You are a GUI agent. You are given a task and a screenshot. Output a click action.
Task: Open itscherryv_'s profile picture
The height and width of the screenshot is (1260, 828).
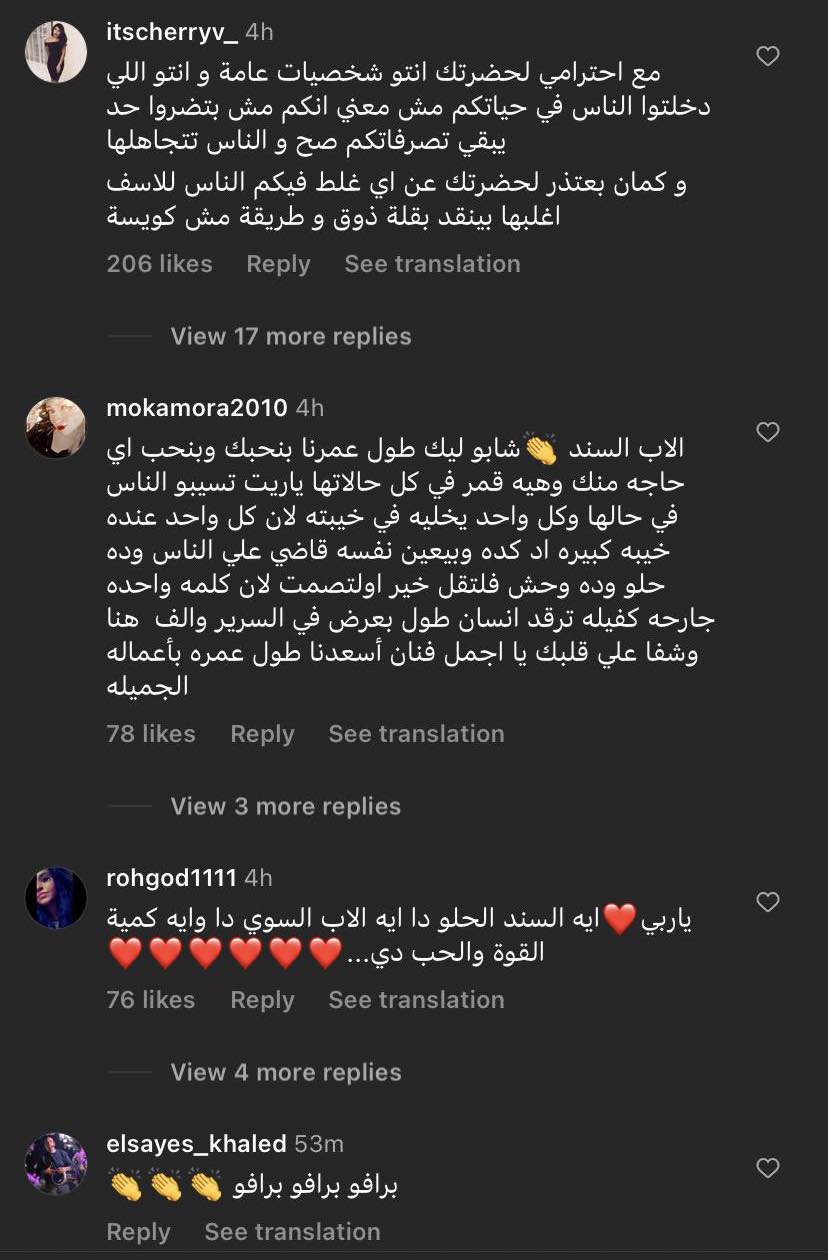tap(56, 52)
